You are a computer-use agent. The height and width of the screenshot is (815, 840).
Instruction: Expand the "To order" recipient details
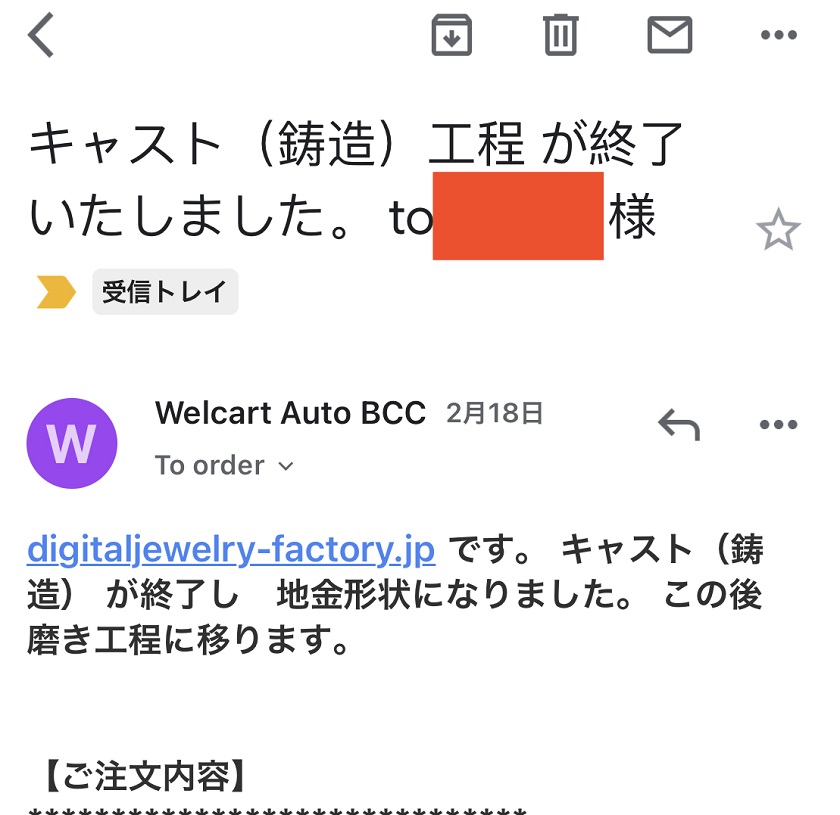click(225, 466)
